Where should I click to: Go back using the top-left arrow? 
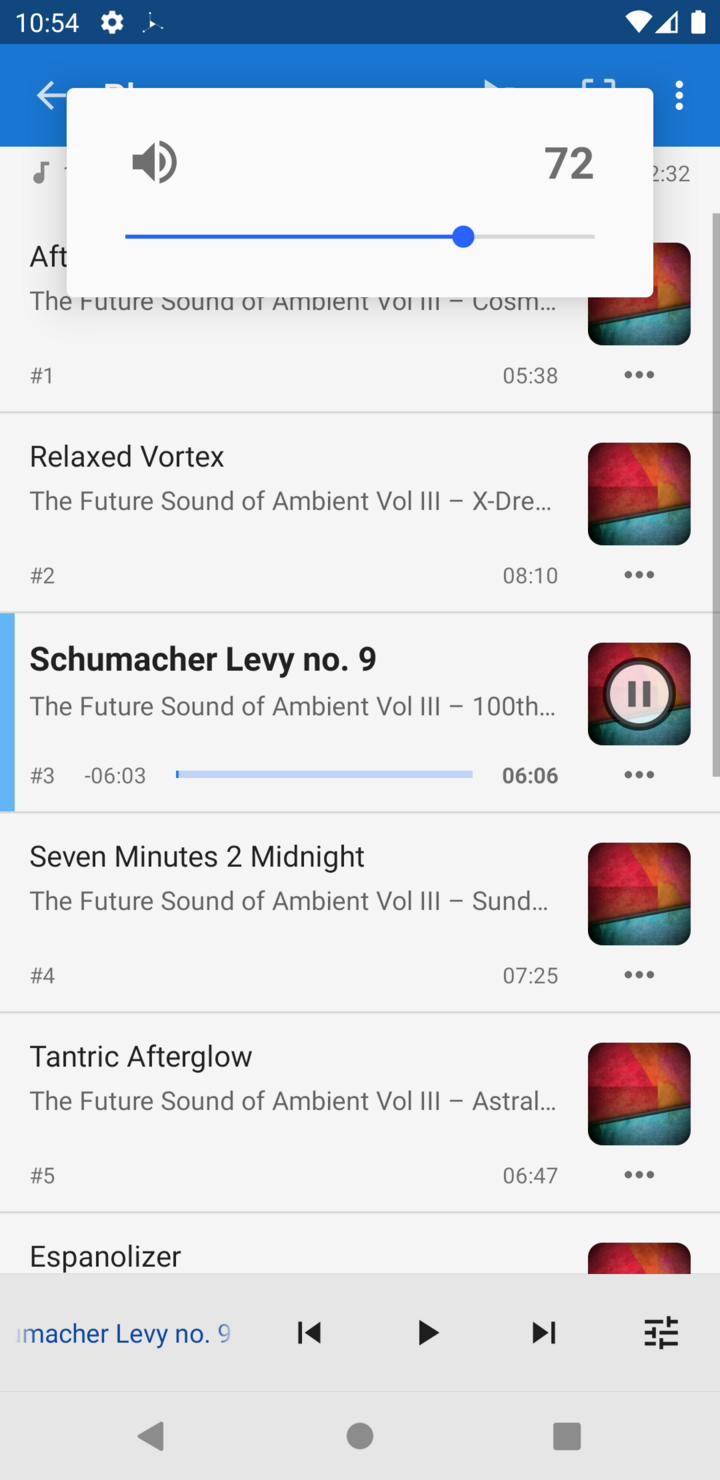[50, 95]
